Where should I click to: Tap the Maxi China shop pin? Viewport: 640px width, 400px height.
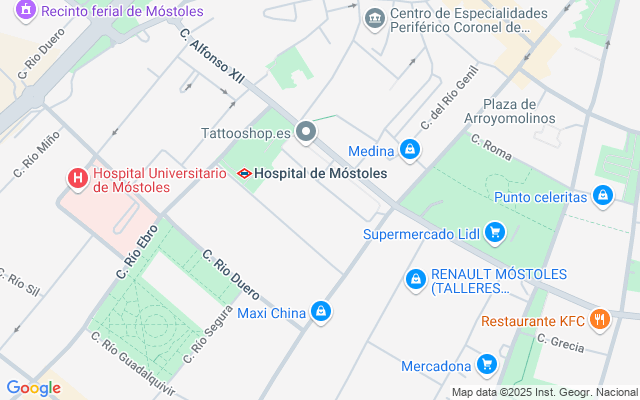tap(320, 313)
